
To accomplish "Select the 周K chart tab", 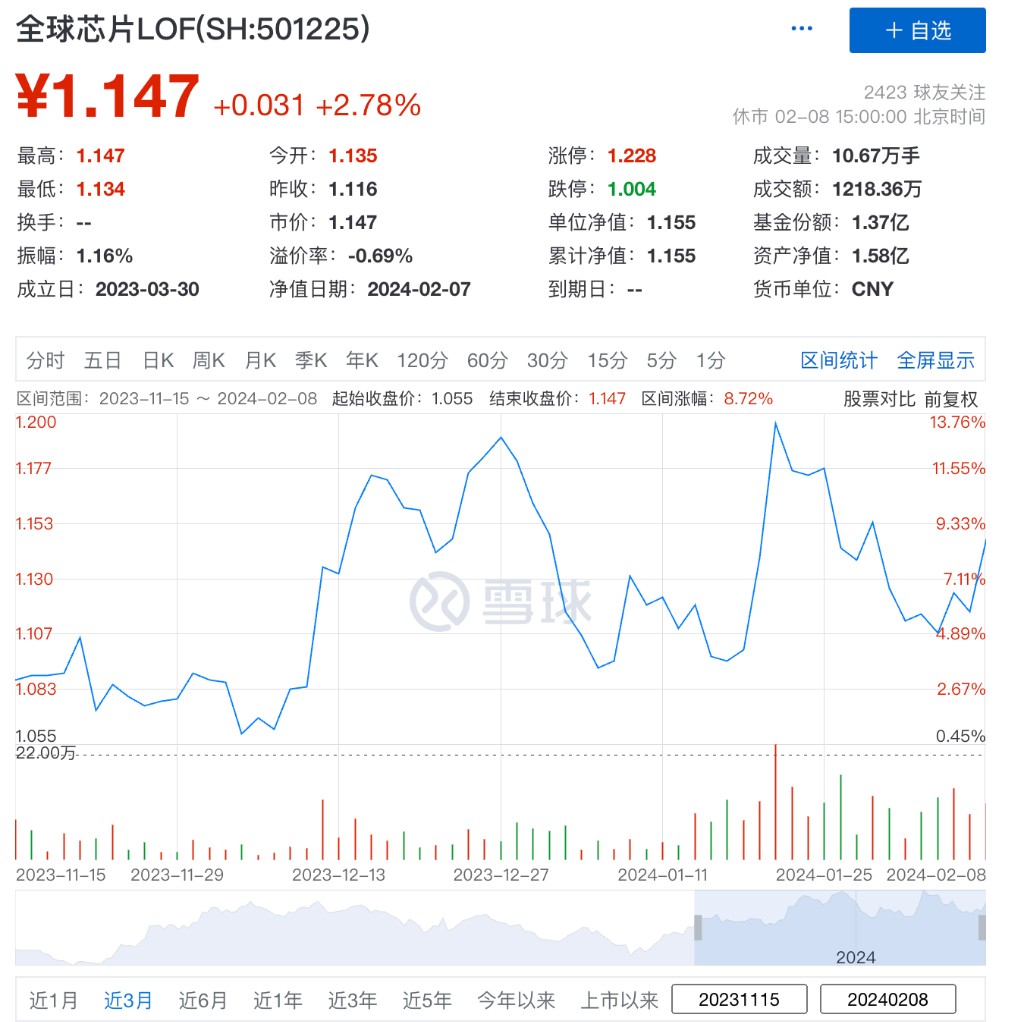I will tap(209, 361).
